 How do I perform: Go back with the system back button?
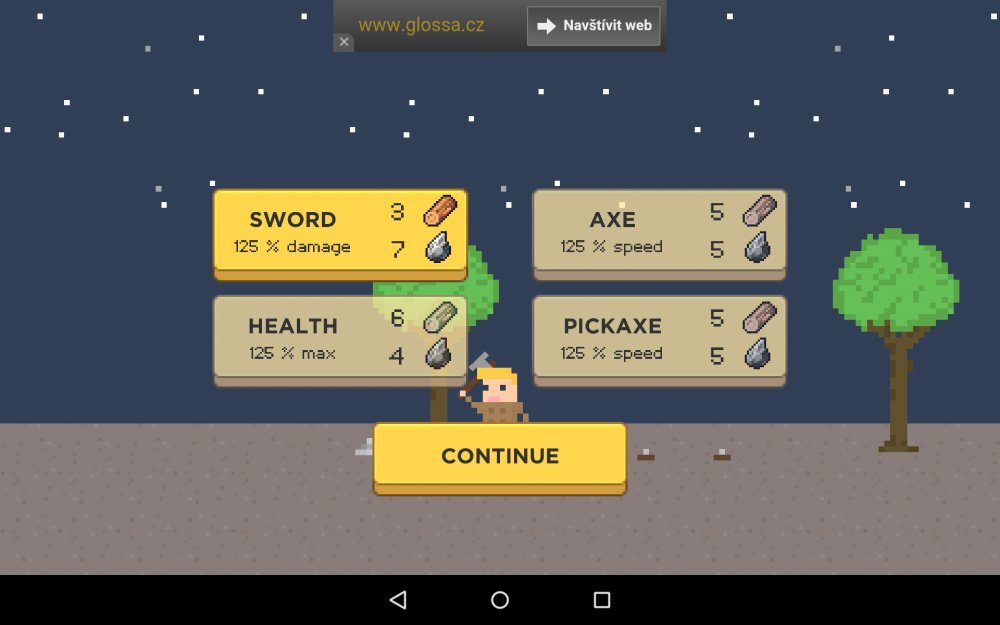[x=398, y=600]
